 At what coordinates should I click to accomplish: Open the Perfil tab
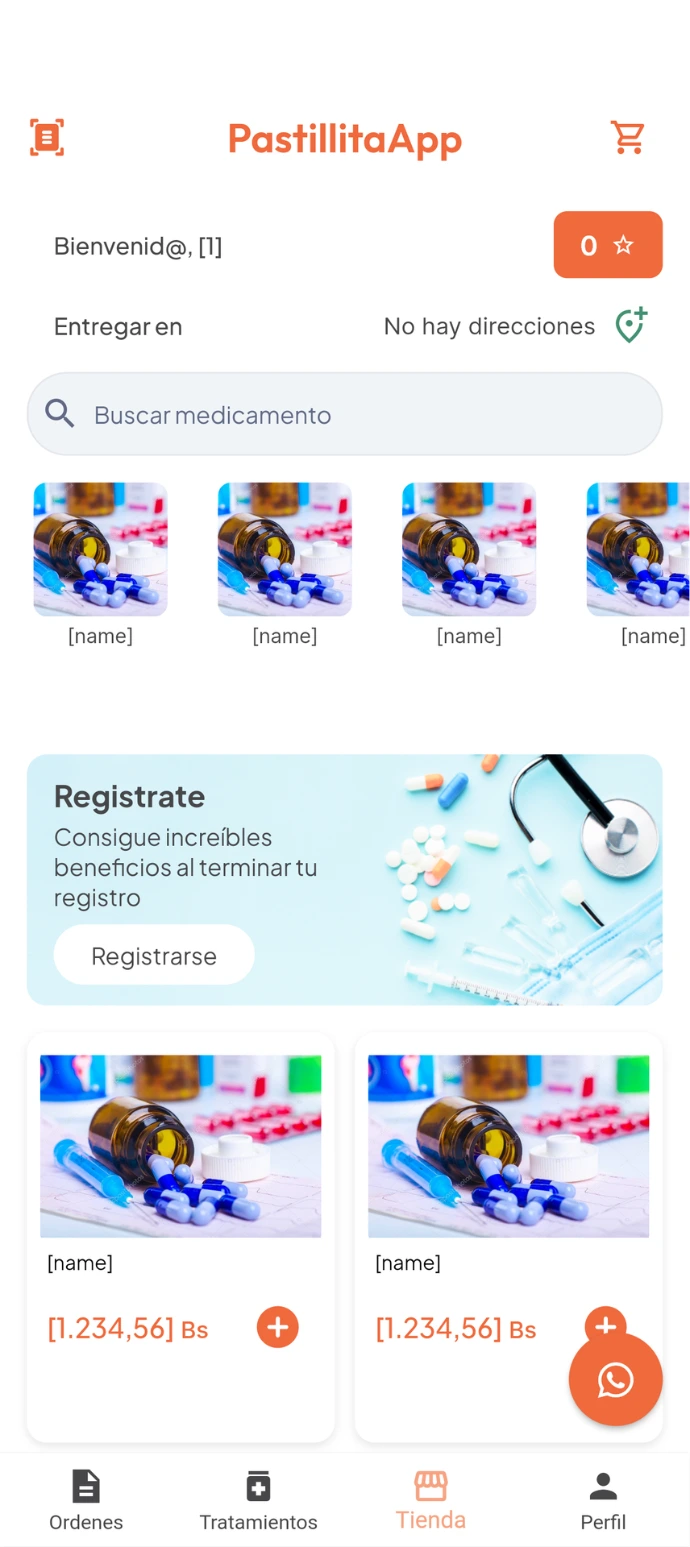603,1500
